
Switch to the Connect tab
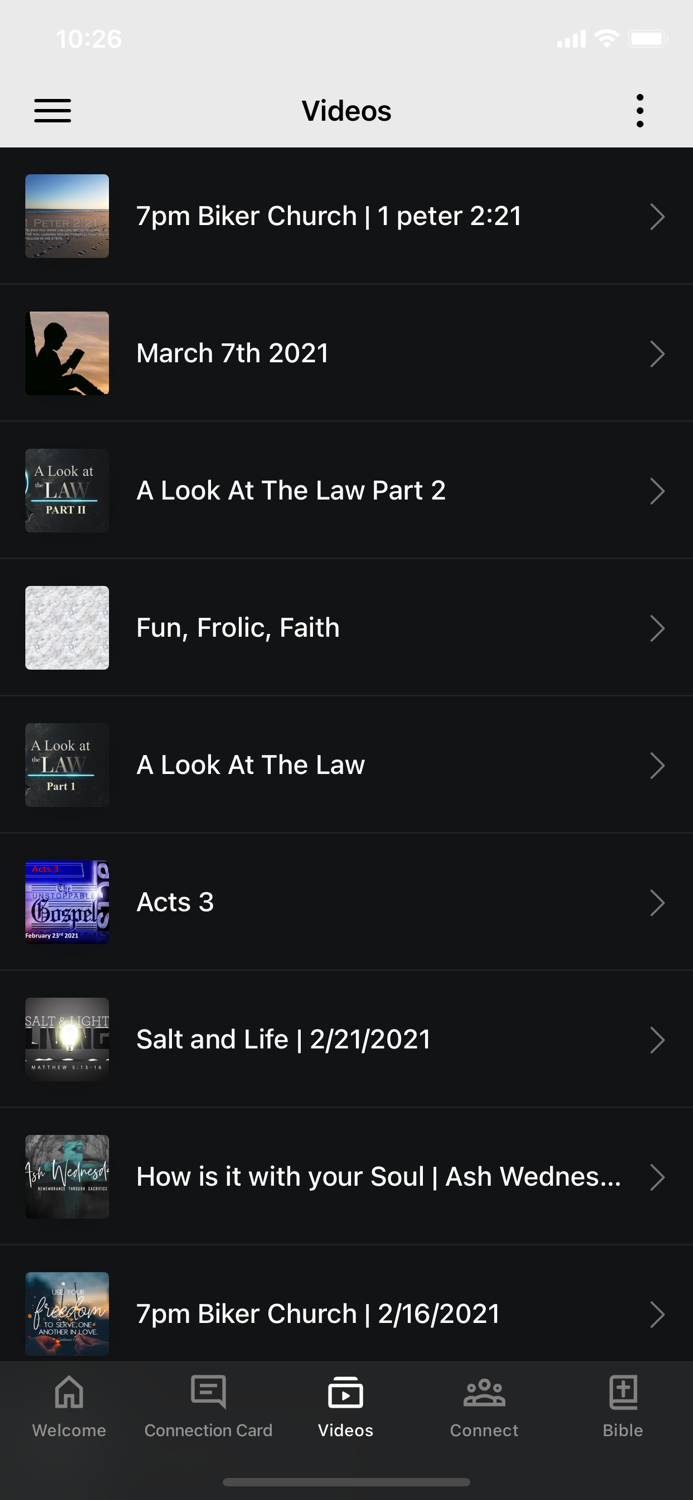tap(484, 1406)
